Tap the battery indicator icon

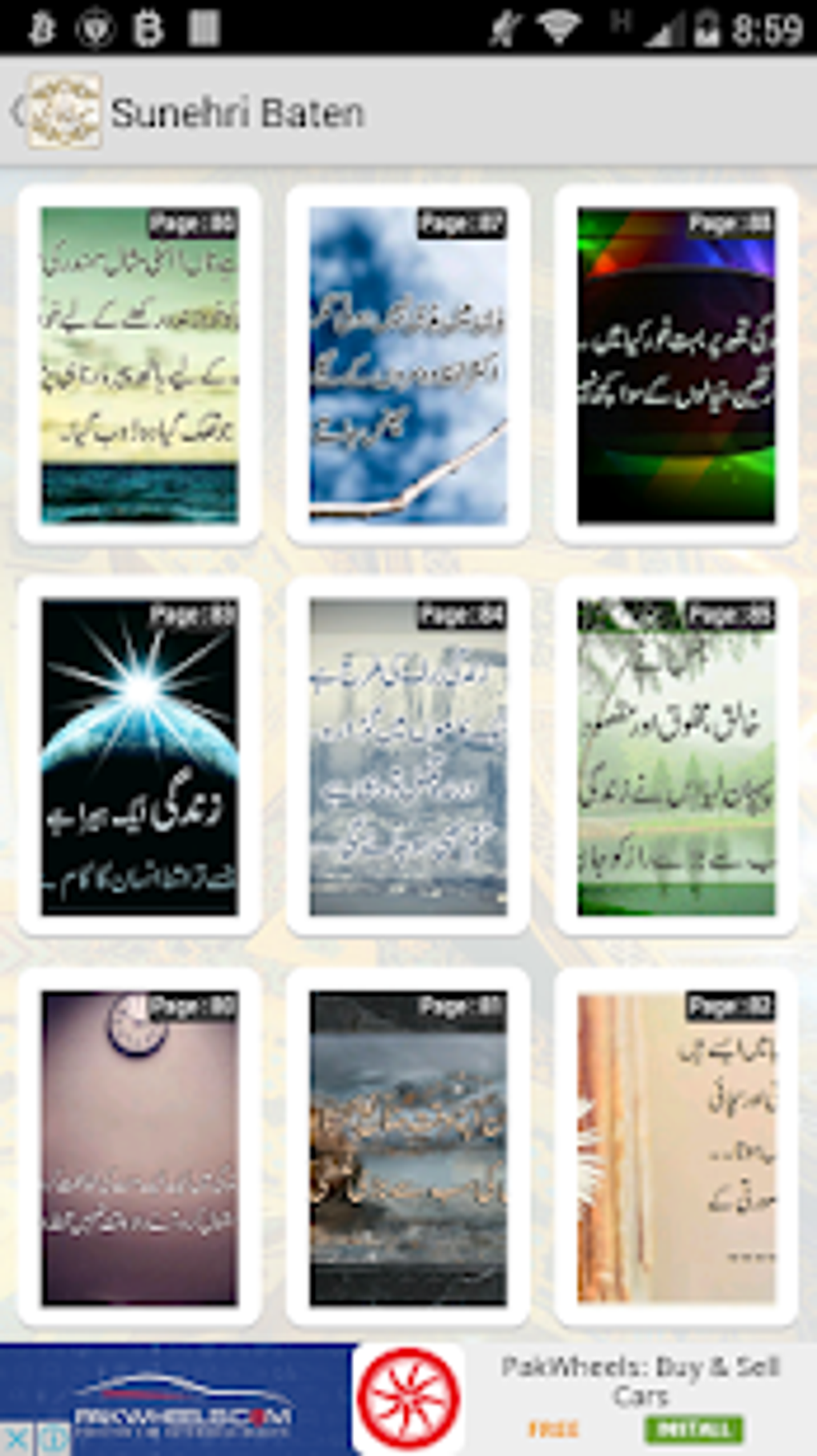coord(706,28)
